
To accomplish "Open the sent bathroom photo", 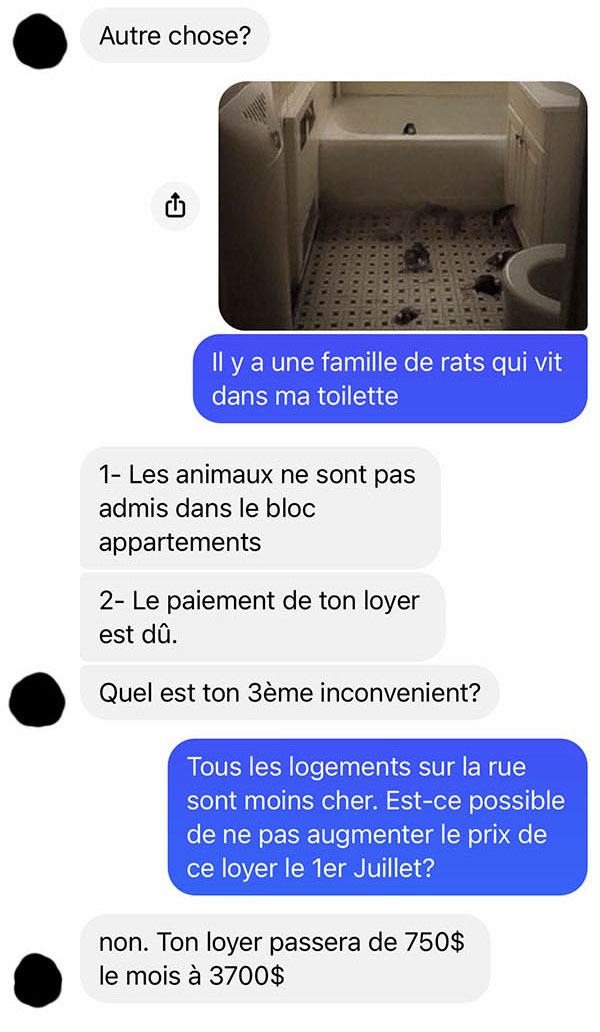I will [x=402, y=205].
